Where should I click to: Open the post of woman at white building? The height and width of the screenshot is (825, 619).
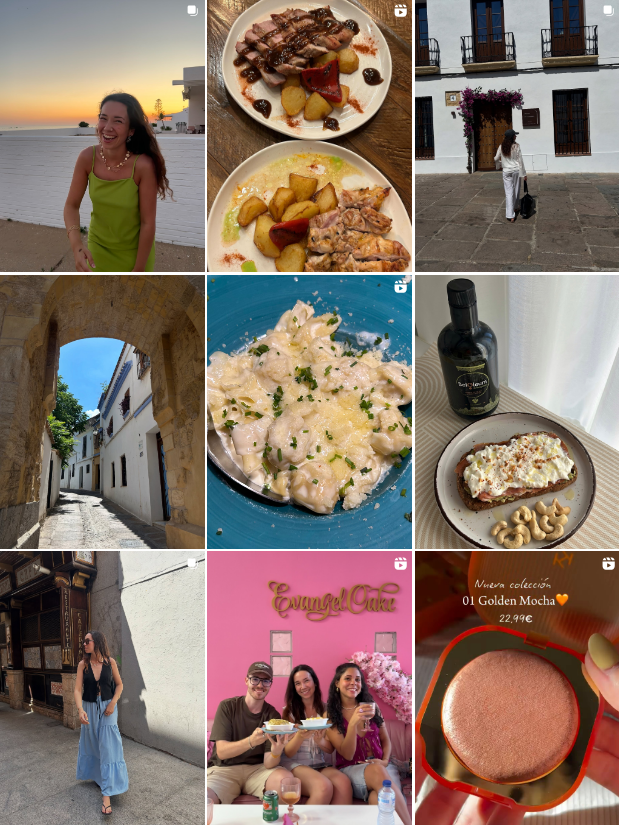pyautogui.click(x=516, y=136)
